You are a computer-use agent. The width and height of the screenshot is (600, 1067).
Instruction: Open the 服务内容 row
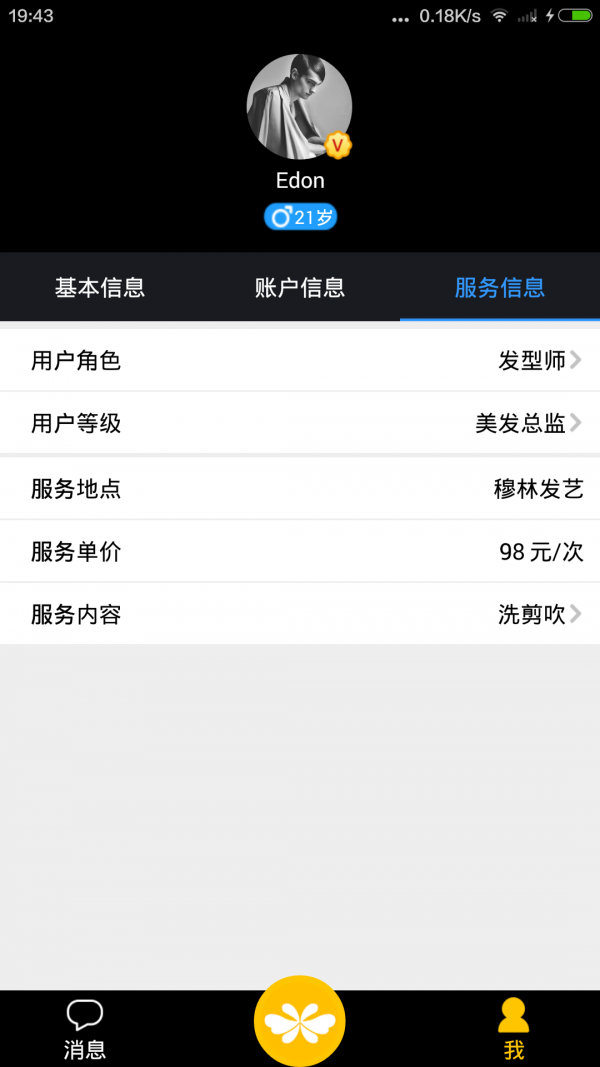pos(300,614)
